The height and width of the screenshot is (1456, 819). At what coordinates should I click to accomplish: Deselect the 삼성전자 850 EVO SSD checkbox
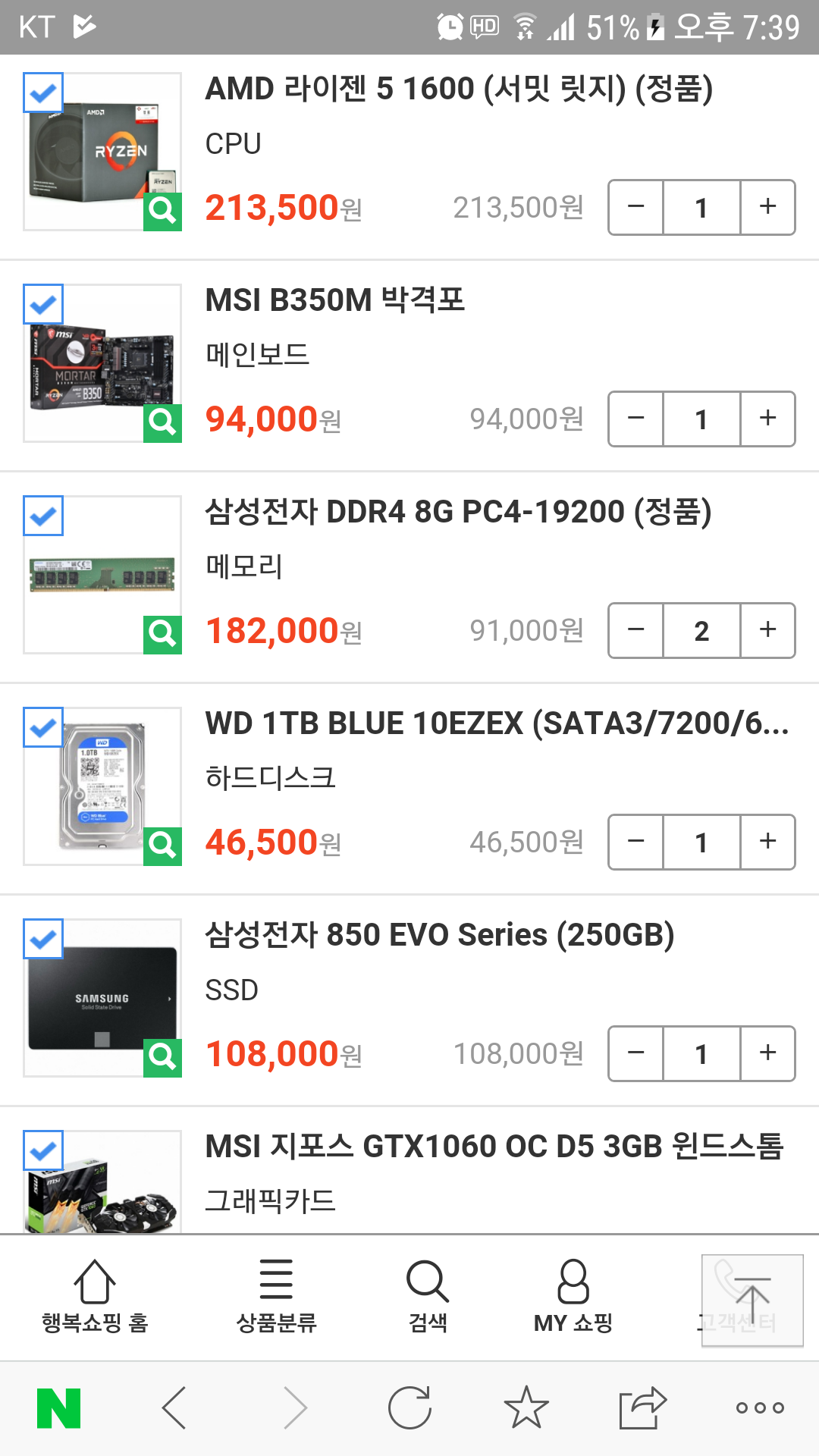click(x=43, y=940)
